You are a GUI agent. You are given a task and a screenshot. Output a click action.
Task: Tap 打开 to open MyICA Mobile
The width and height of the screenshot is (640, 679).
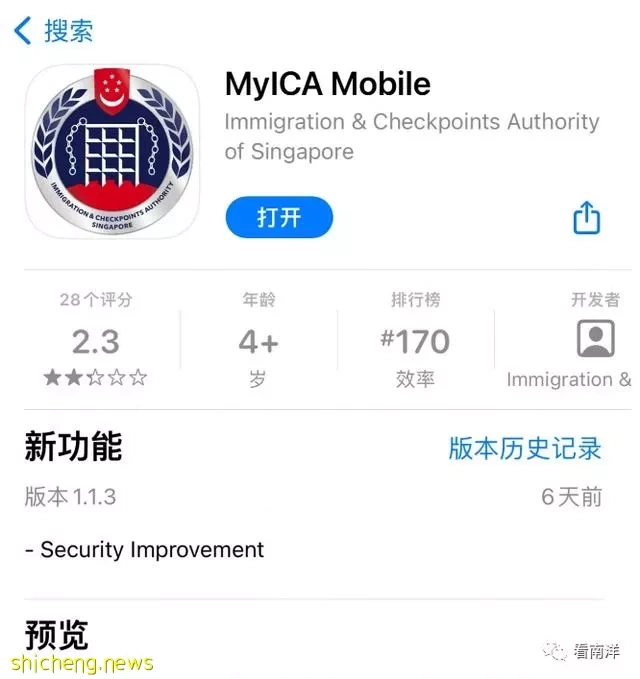point(279,217)
